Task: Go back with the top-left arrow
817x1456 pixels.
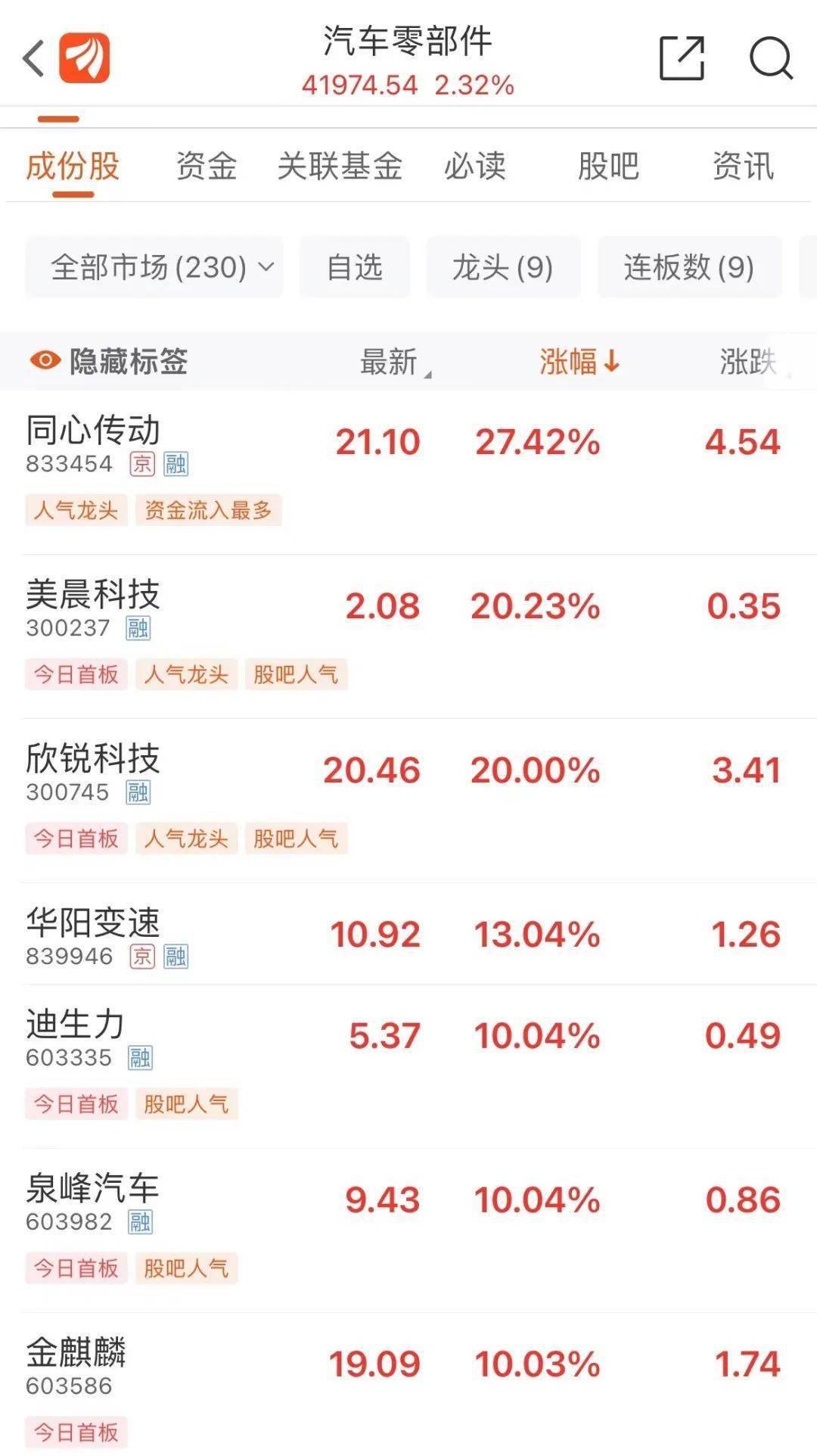Action: 34,59
